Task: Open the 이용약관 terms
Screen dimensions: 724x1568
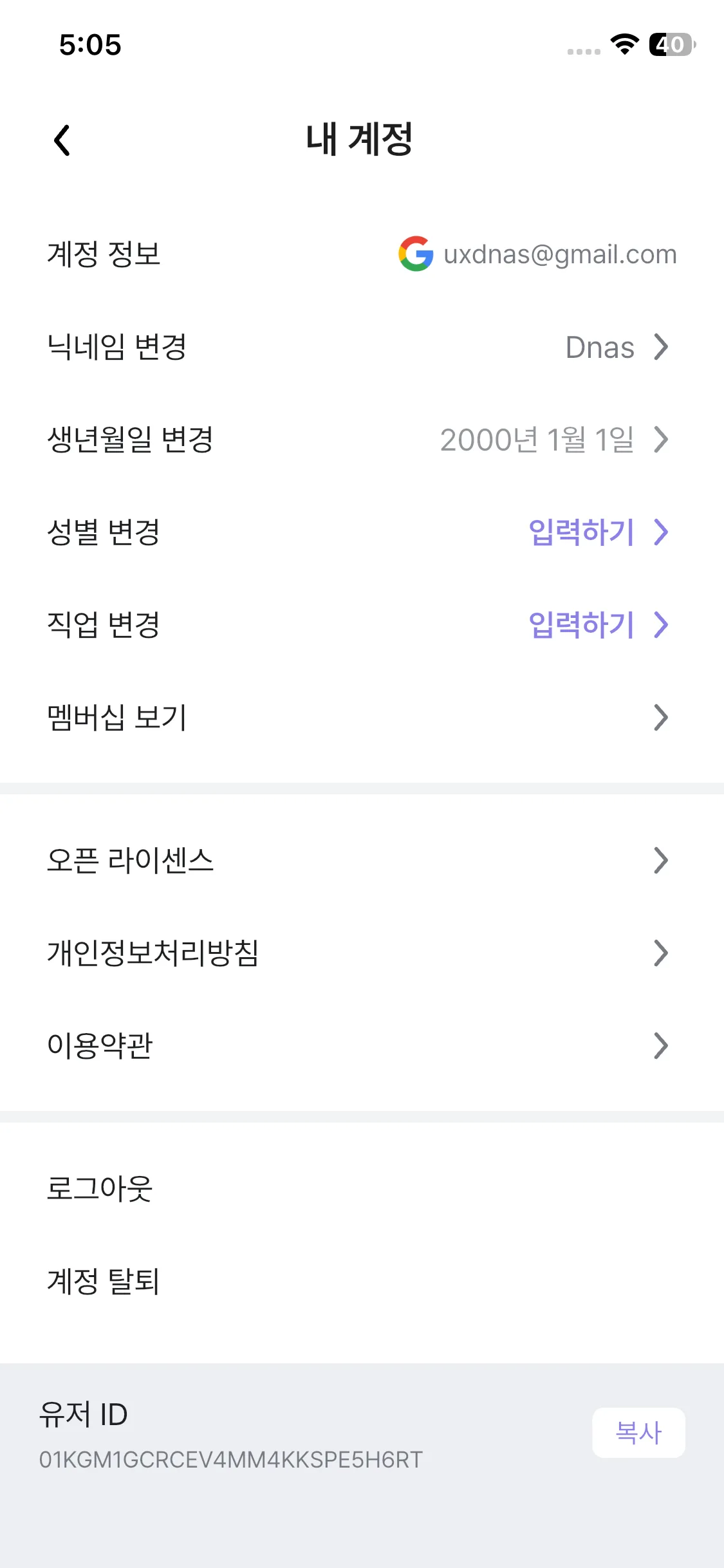Action: point(362,1046)
